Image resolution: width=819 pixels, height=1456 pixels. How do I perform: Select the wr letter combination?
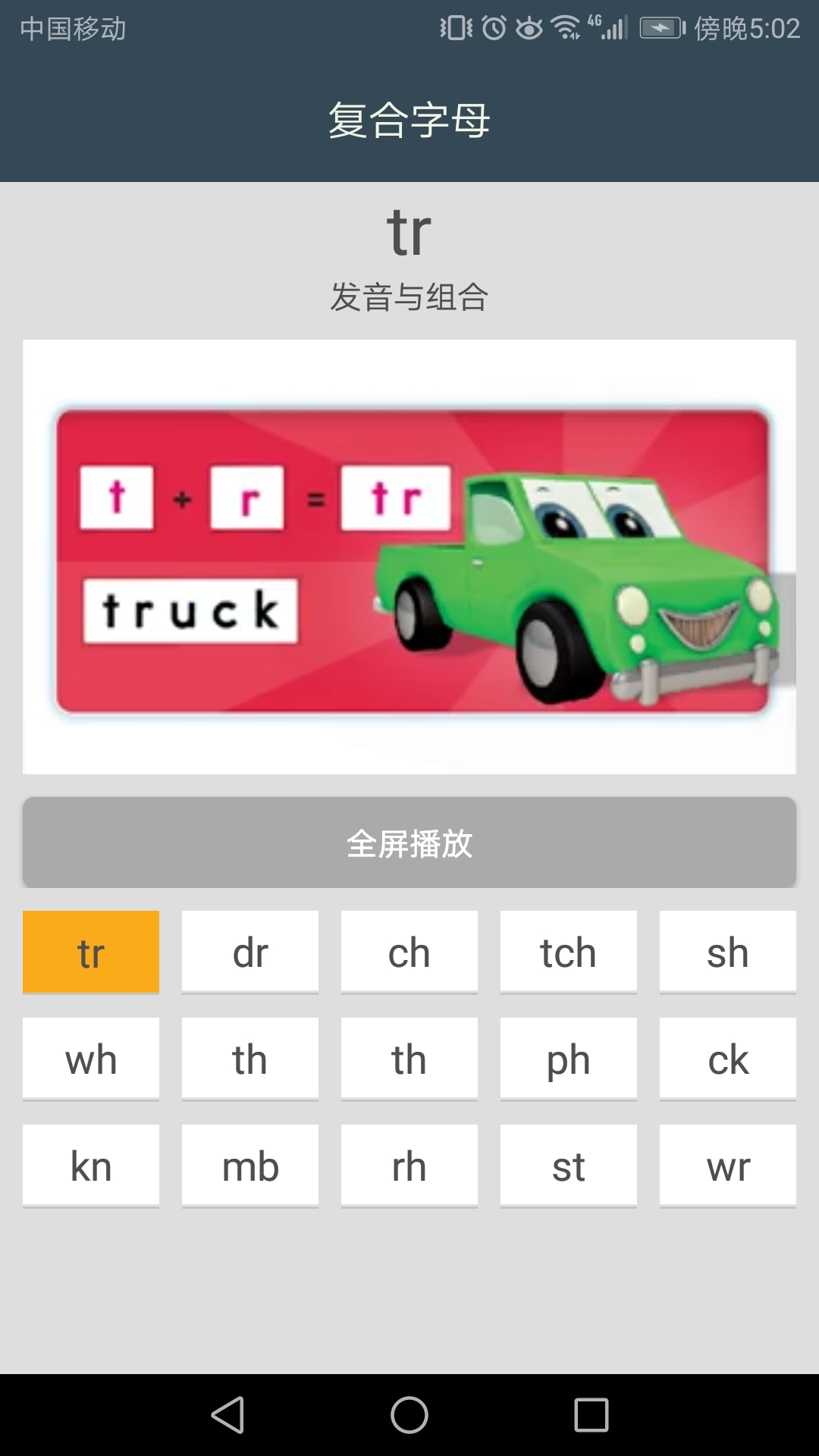[728, 1166]
